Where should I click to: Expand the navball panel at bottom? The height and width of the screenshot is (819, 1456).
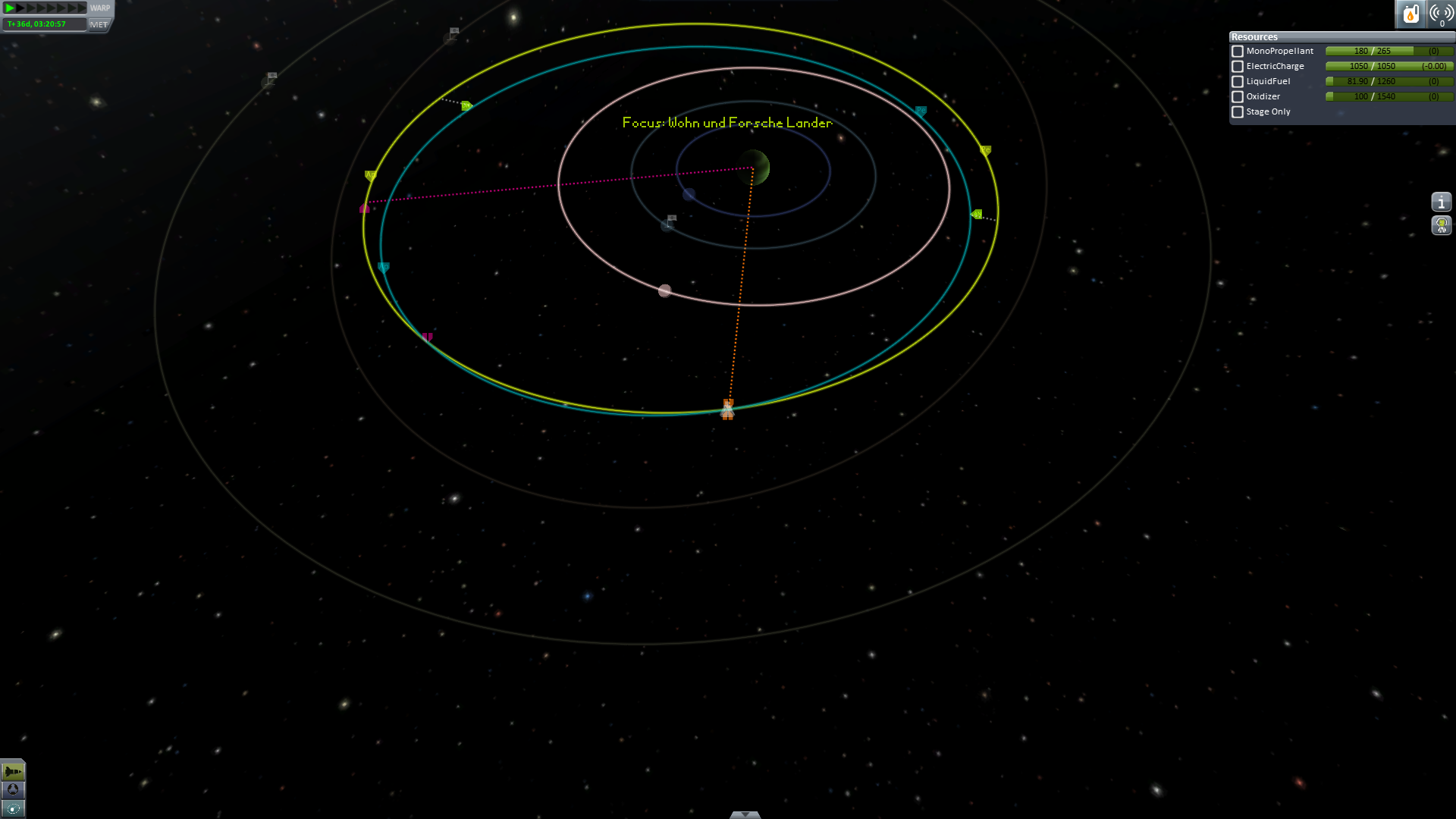(745, 814)
